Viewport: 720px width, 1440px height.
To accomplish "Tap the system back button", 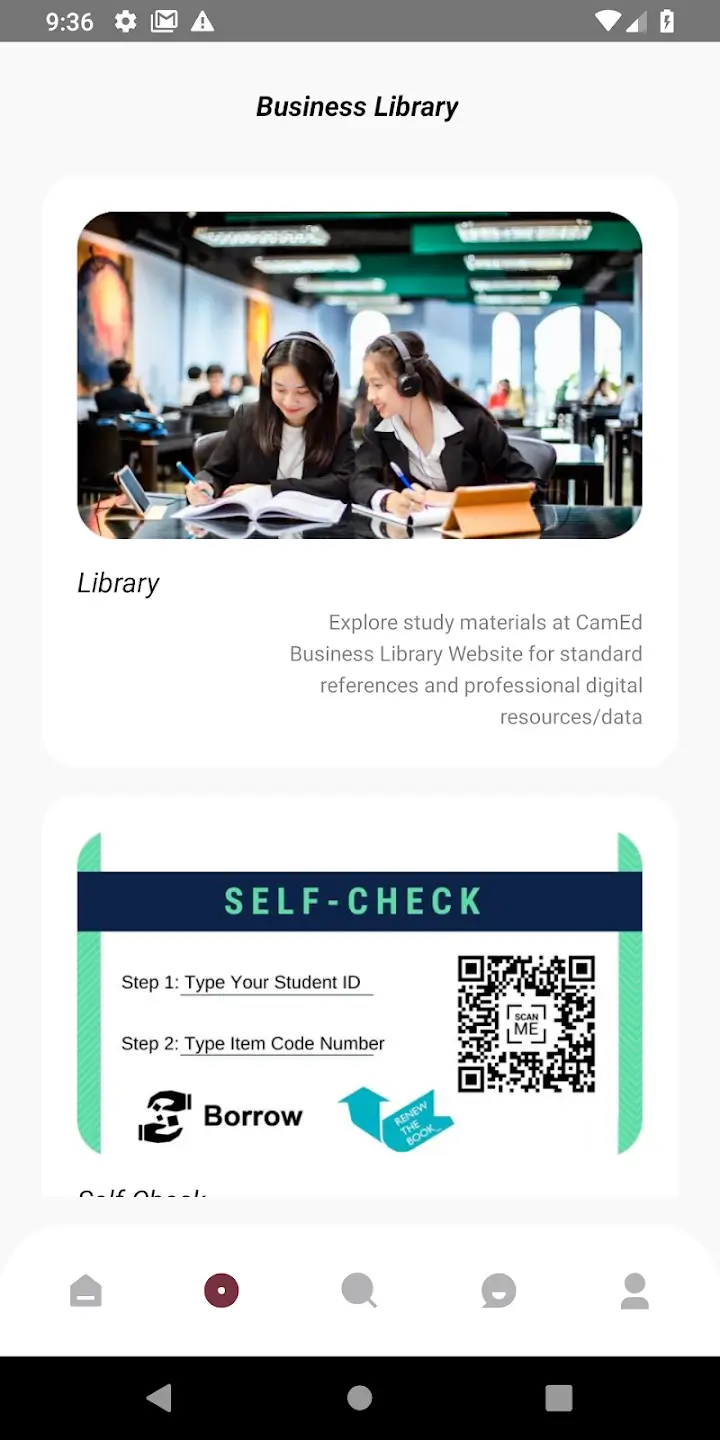I will pos(159,1398).
